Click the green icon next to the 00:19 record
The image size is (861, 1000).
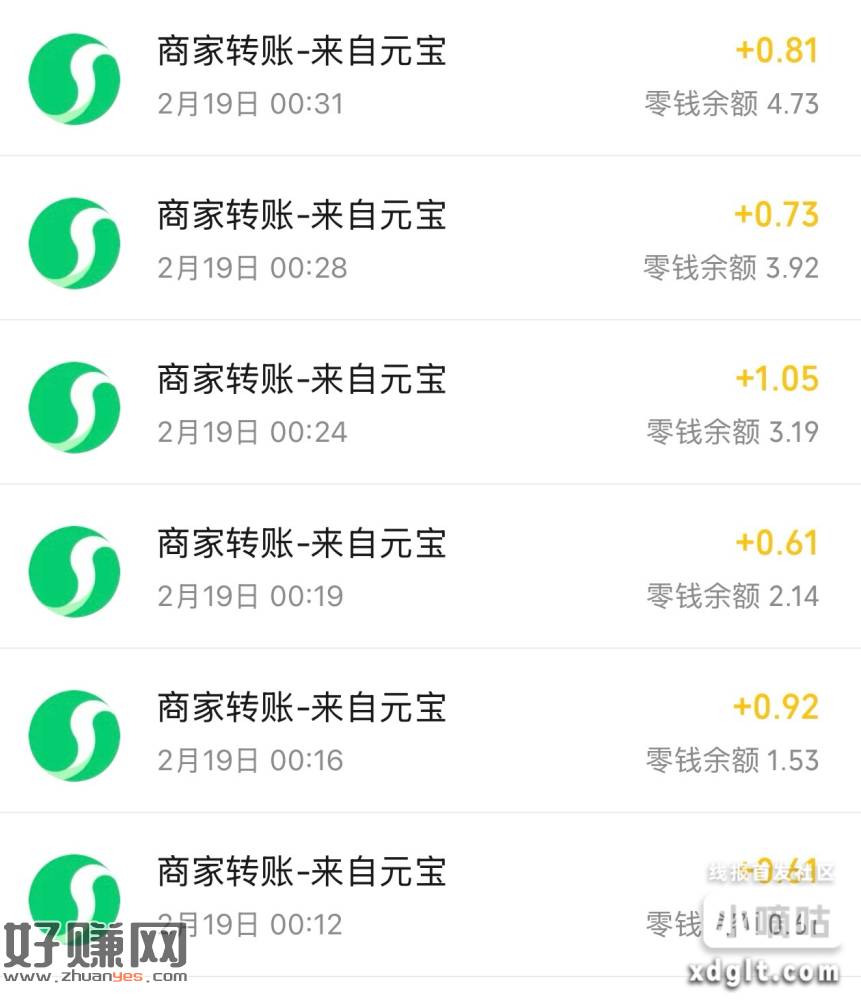point(75,569)
